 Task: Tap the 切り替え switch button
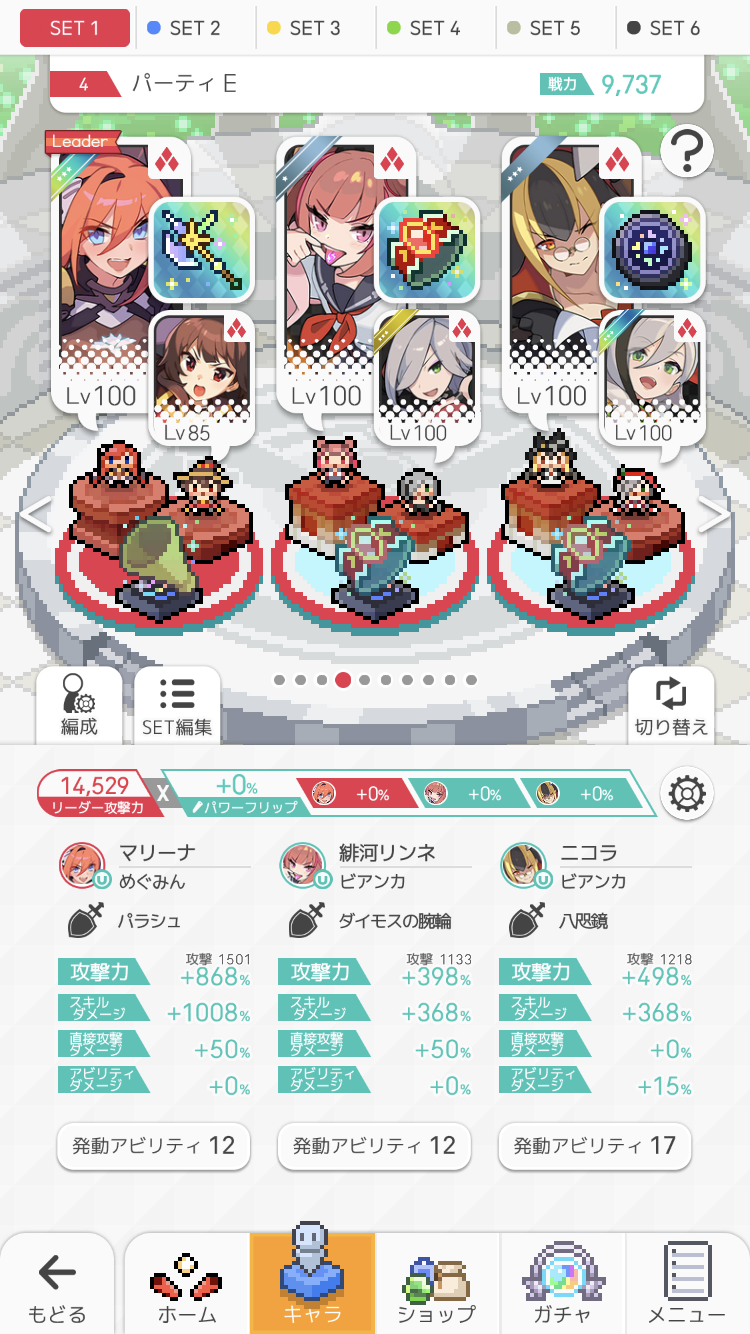(x=671, y=705)
